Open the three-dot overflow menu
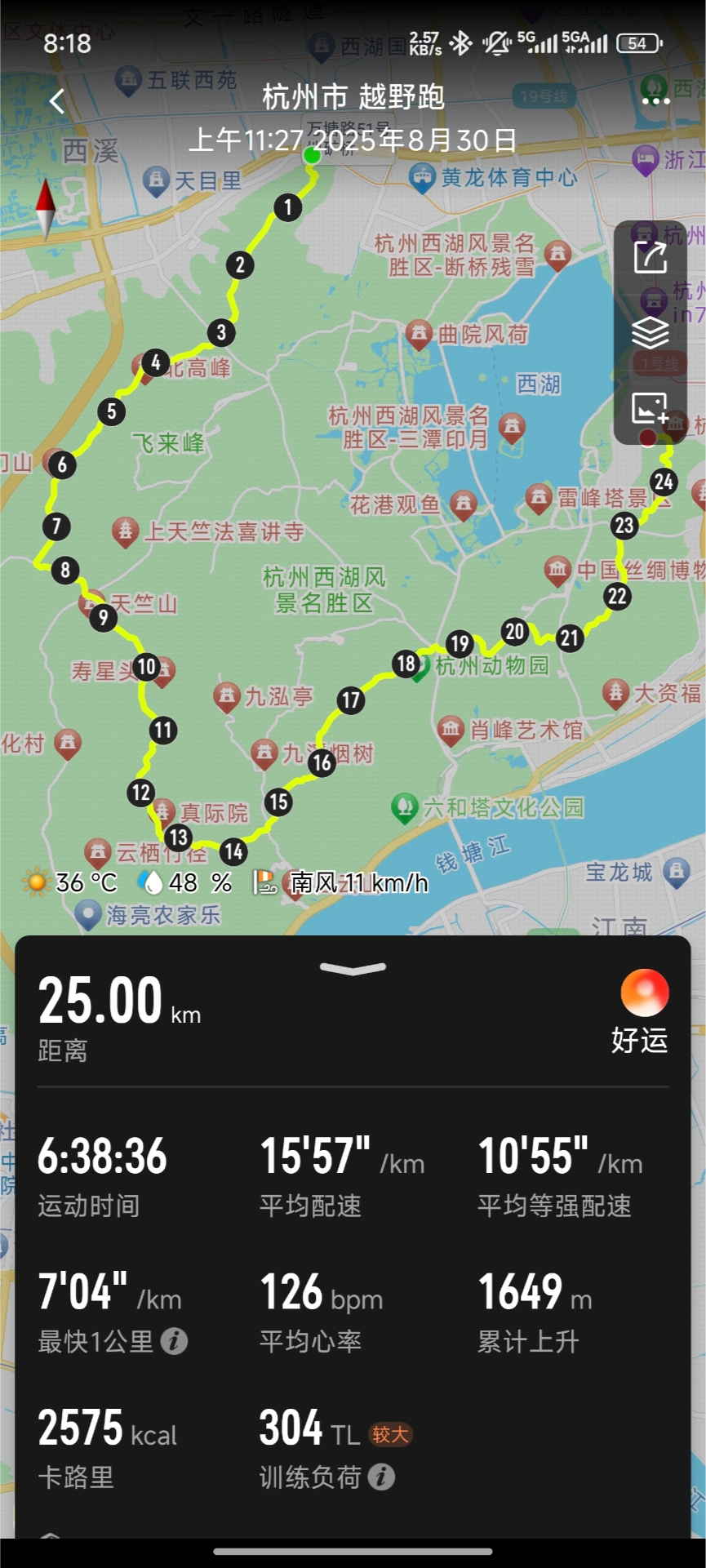This screenshot has width=706, height=1568. pyautogui.click(x=655, y=100)
